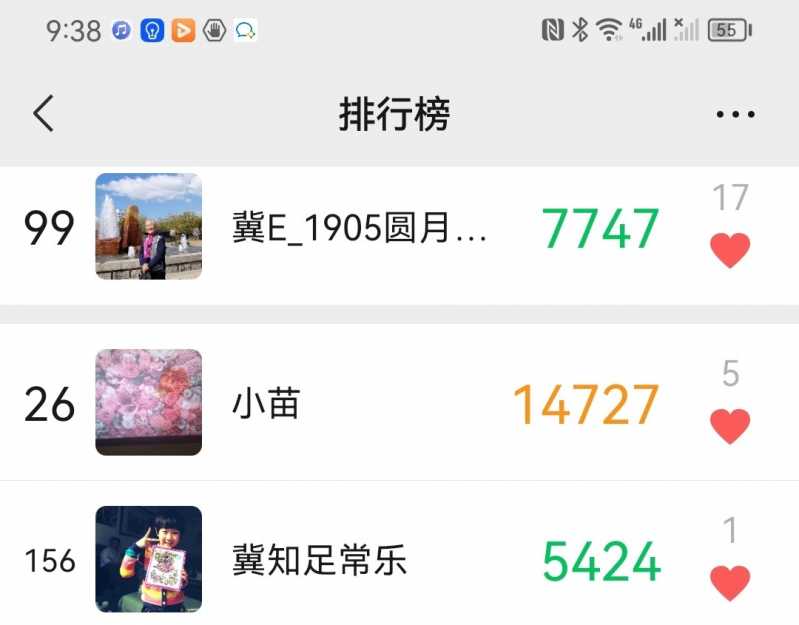Open the three-dot overflow menu
Viewport: 799px width, 625px height.
pyautogui.click(x=735, y=115)
